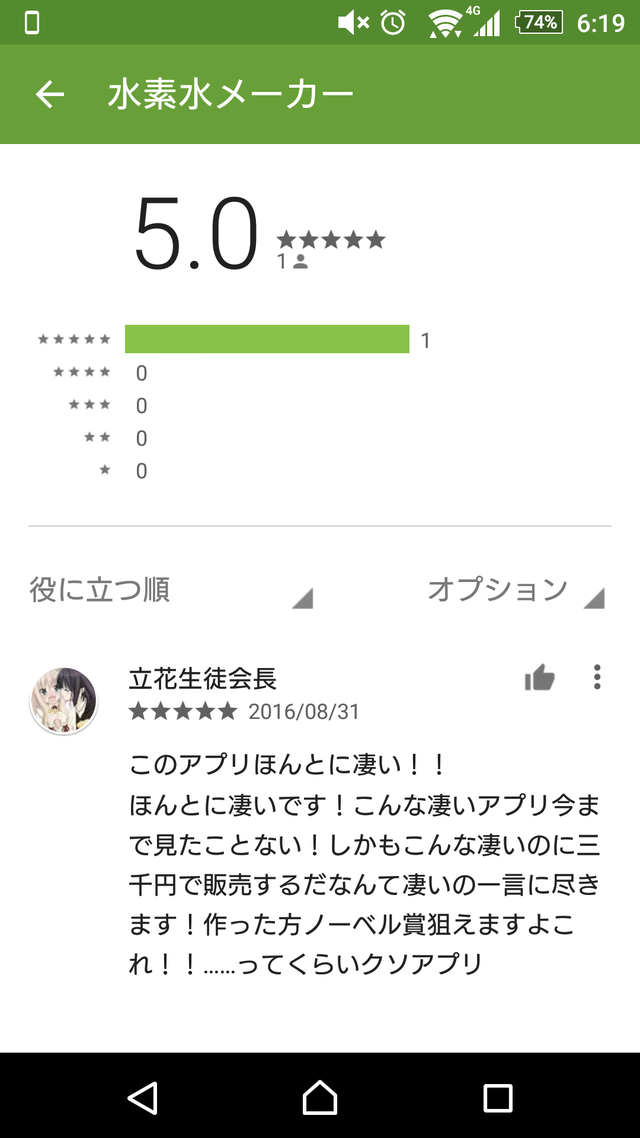Go back from 水素水メーカー reviews
Screen dimensions: 640x1138
click(x=49, y=95)
